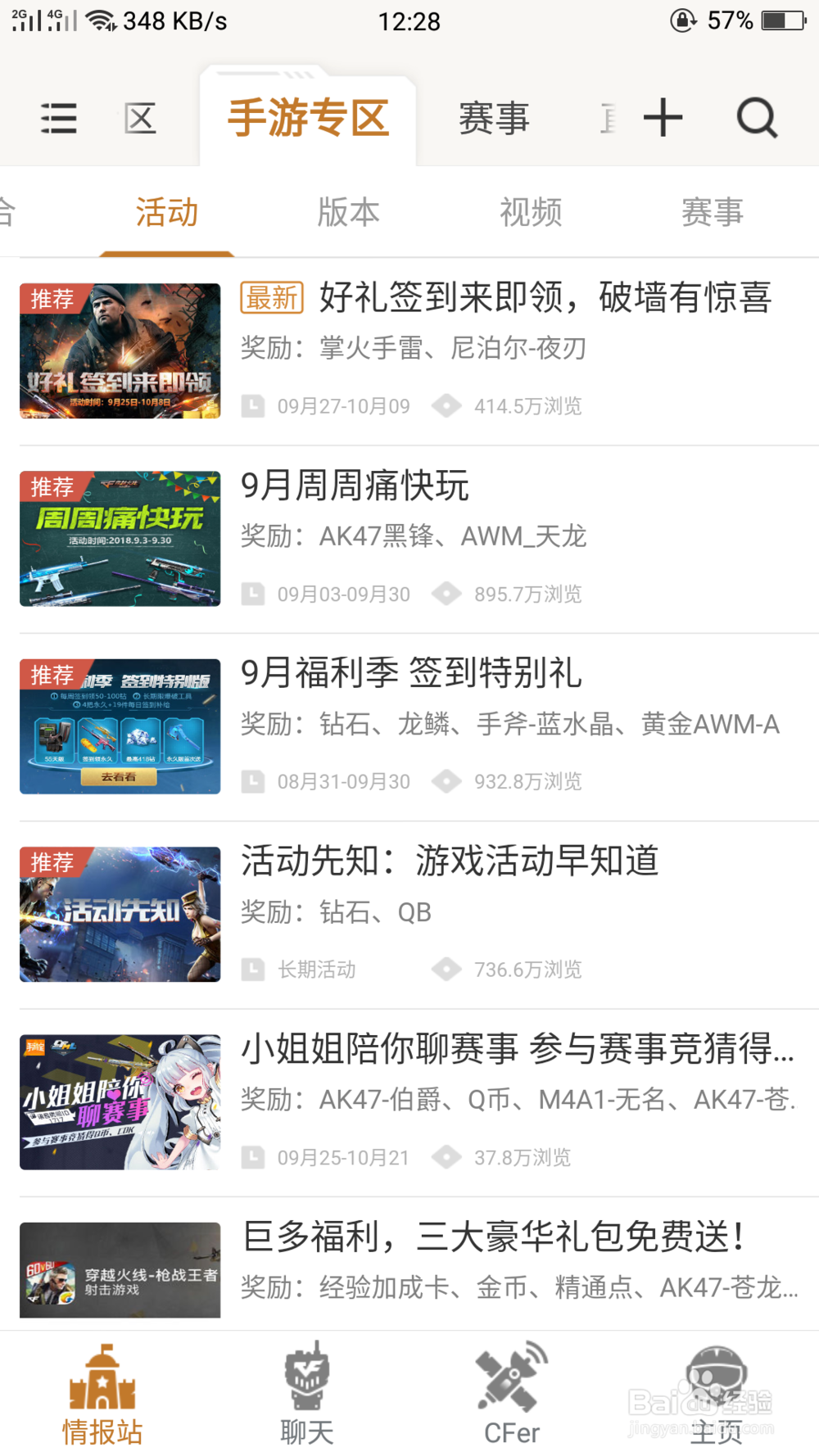This screenshot has height=1456, width=819.
Task: Open 好礼签到来即领 activity
Action: [409, 352]
